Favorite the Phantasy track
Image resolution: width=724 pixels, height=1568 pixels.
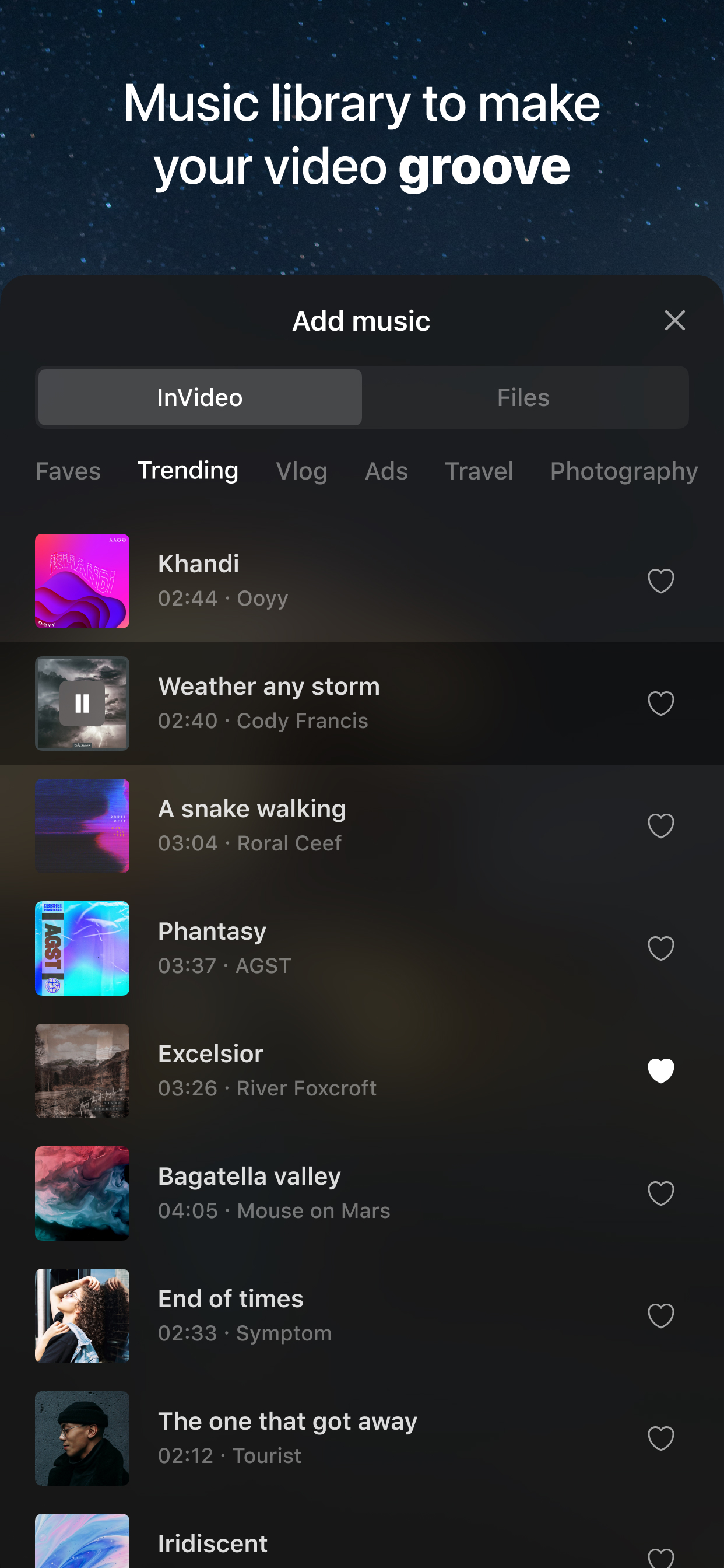[660, 949]
